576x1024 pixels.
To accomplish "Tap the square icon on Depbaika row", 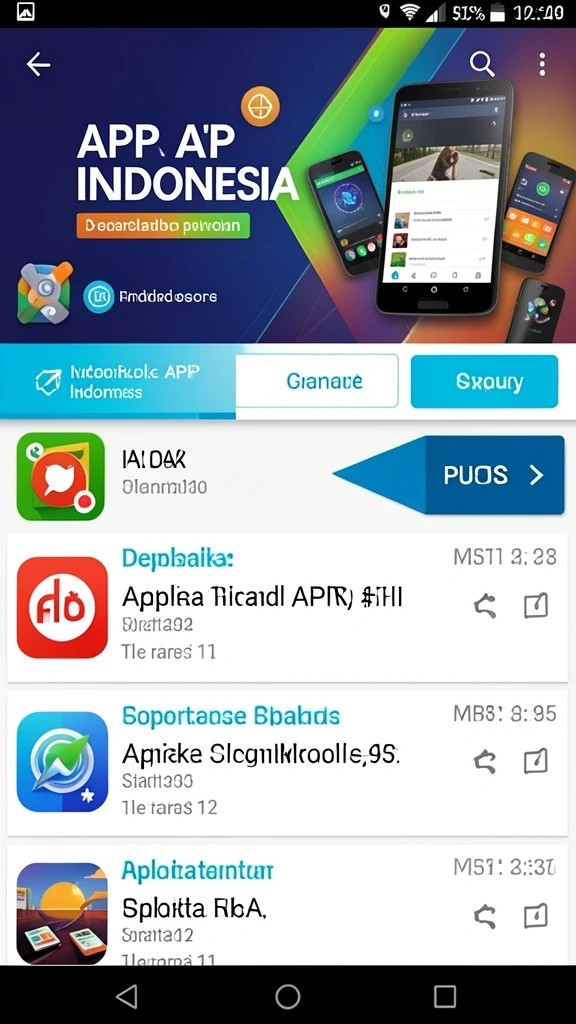I will click(536, 606).
